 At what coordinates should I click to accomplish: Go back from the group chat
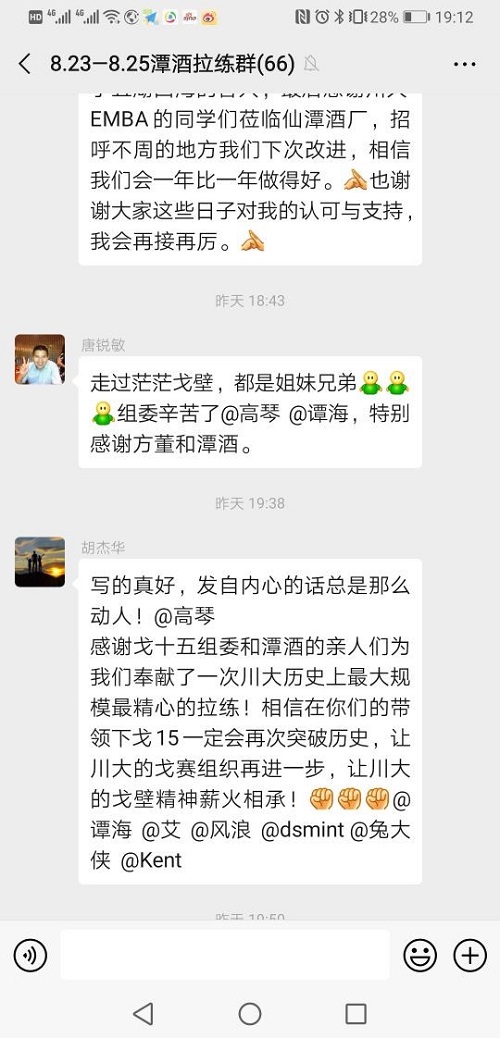(25, 64)
